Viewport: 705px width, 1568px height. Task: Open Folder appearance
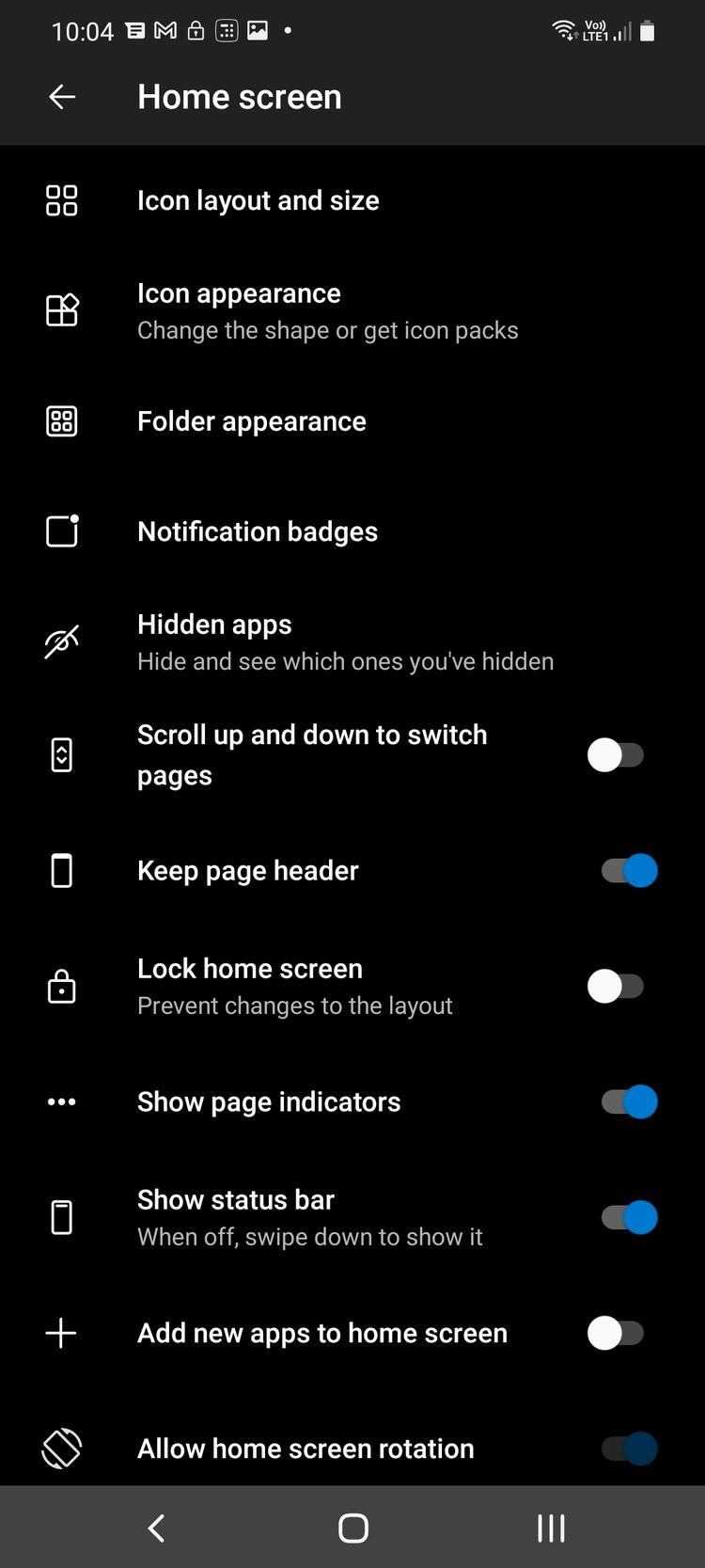pyautogui.click(x=251, y=421)
